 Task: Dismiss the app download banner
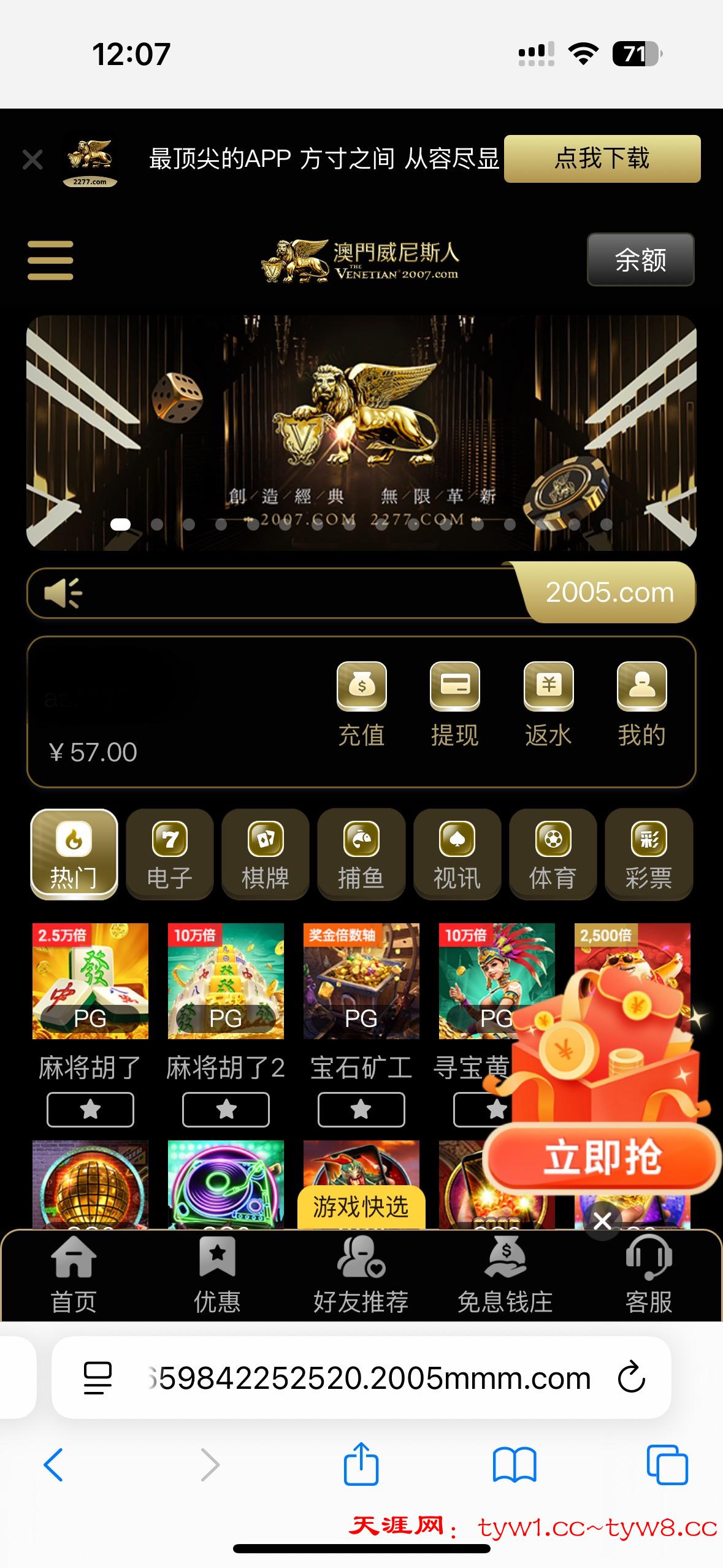click(32, 160)
